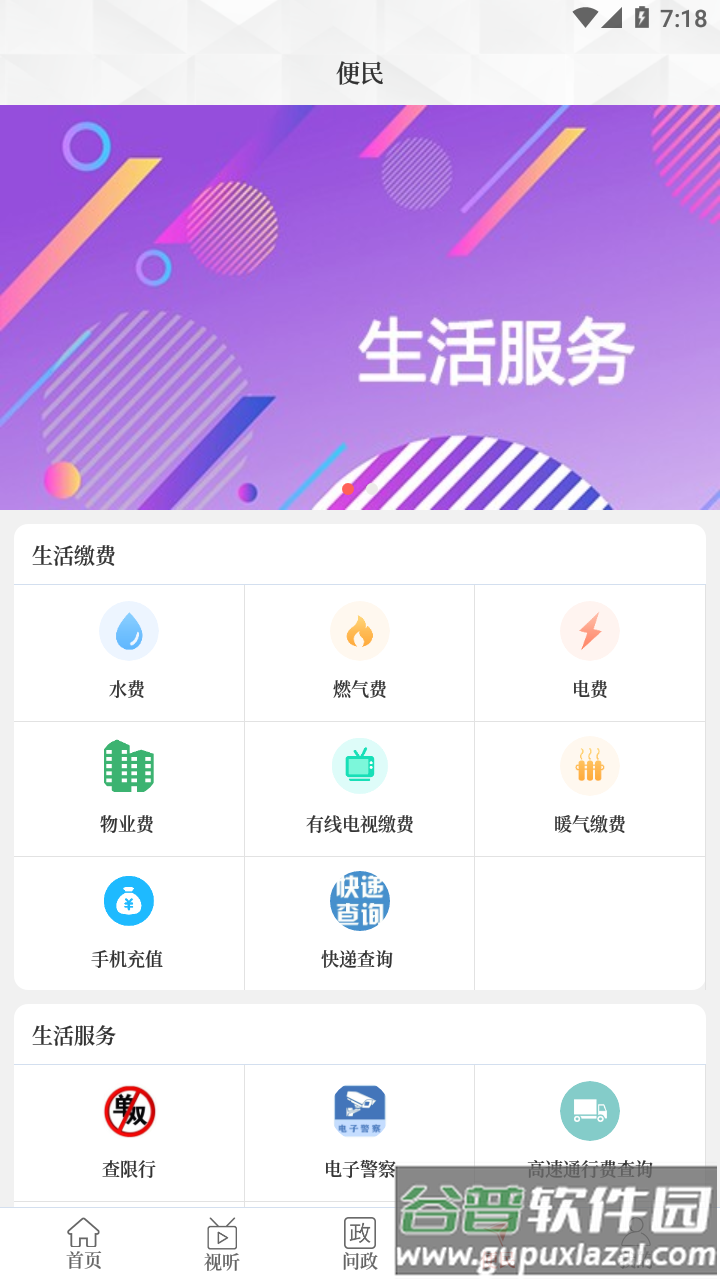The width and height of the screenshot is (720, 1280).
Task: Open 水费 water bill payment
Action: click(129, 652)
